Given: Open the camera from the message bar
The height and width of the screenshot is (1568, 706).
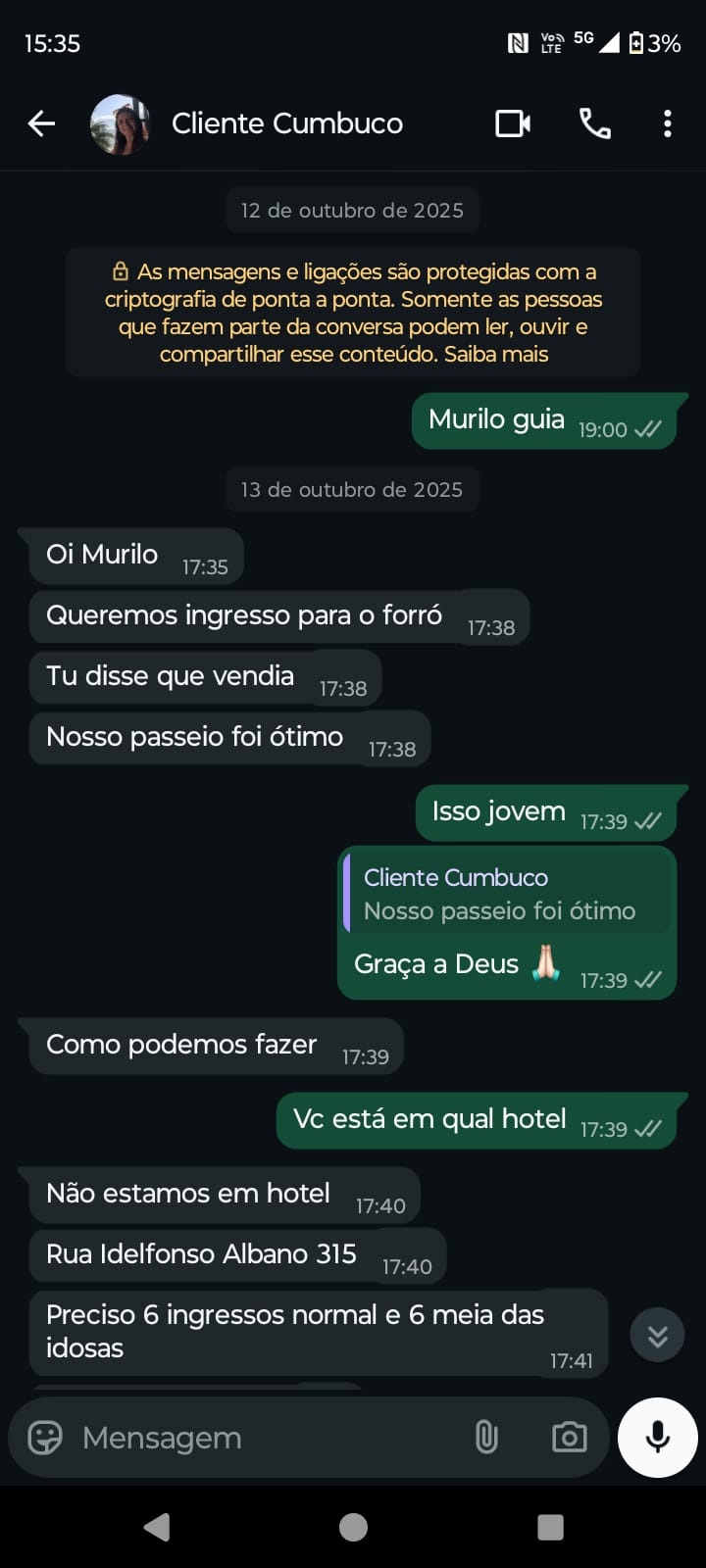Looking at the screenshot, I should click(569, 1438).
